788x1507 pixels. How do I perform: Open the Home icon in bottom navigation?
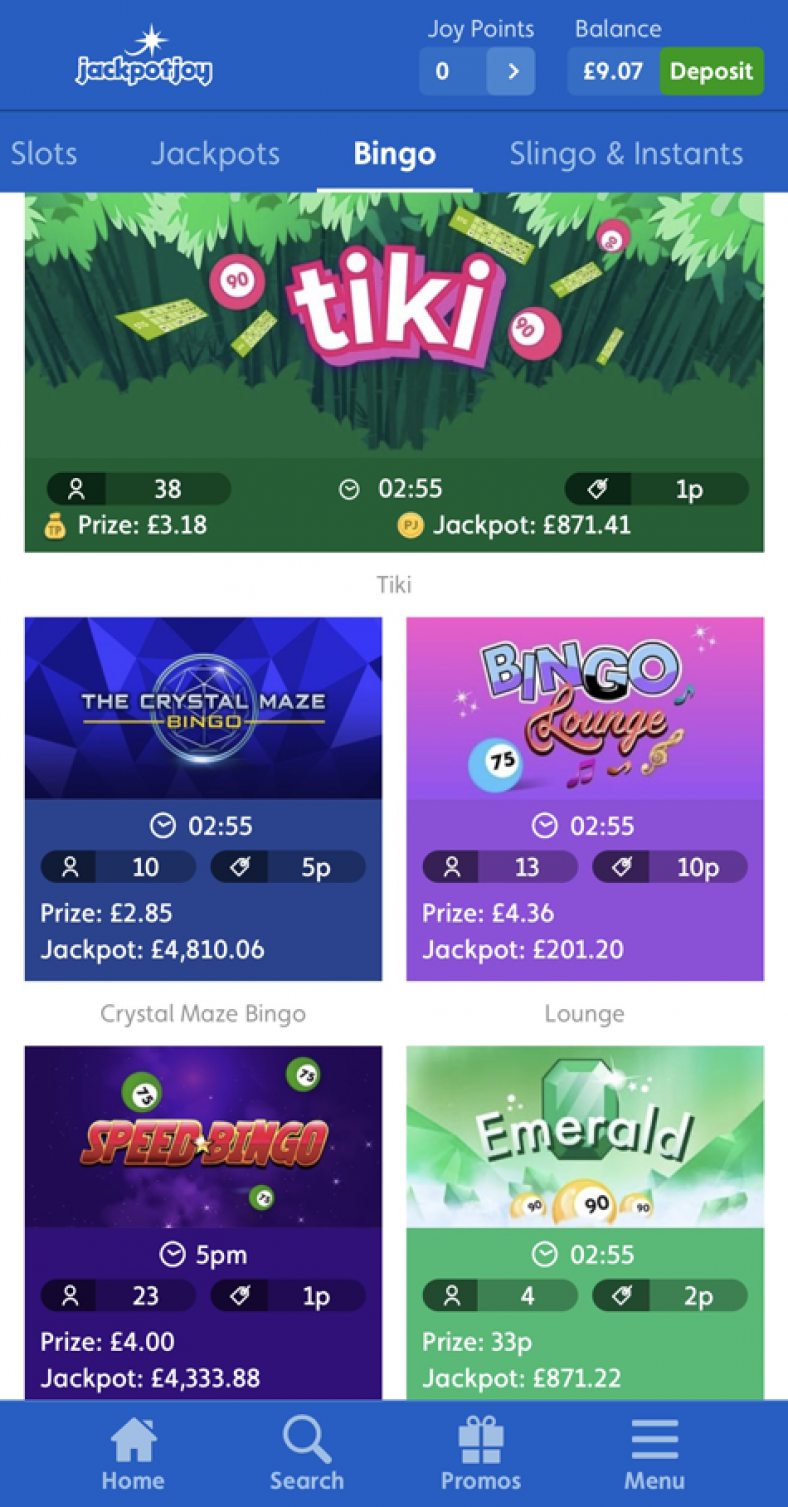coord(132,1443)
